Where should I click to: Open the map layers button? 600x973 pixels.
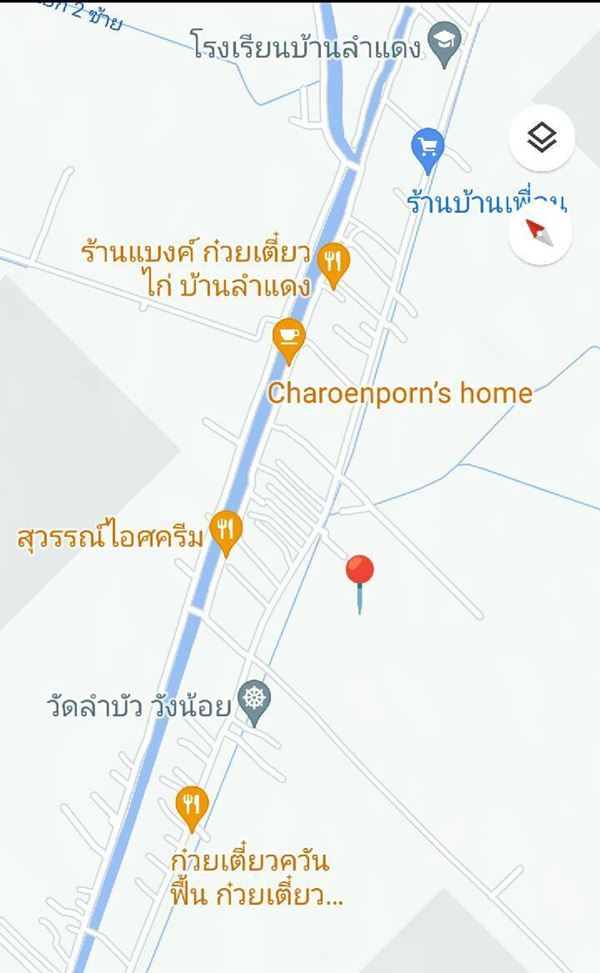[x=541, y=138]
